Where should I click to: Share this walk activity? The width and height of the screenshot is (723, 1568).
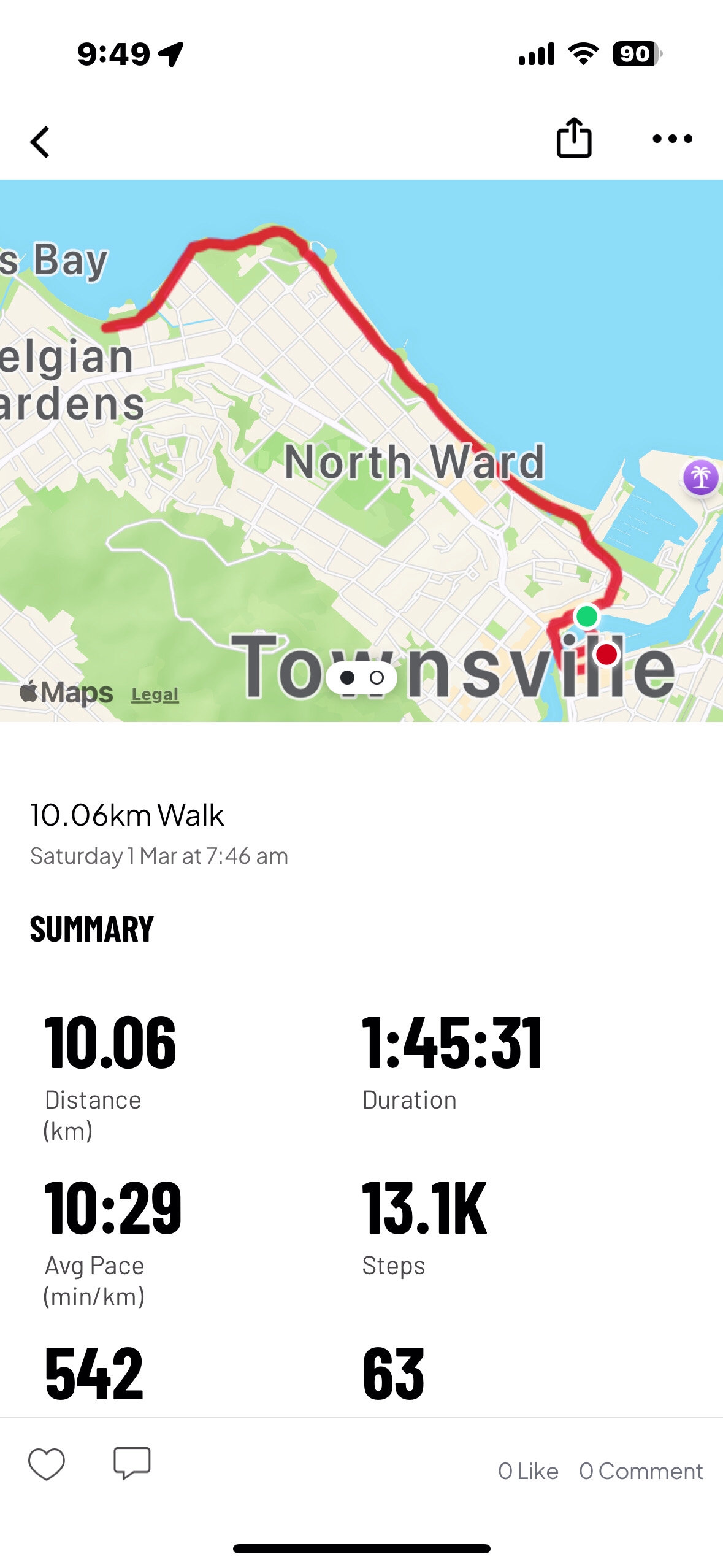573,139
